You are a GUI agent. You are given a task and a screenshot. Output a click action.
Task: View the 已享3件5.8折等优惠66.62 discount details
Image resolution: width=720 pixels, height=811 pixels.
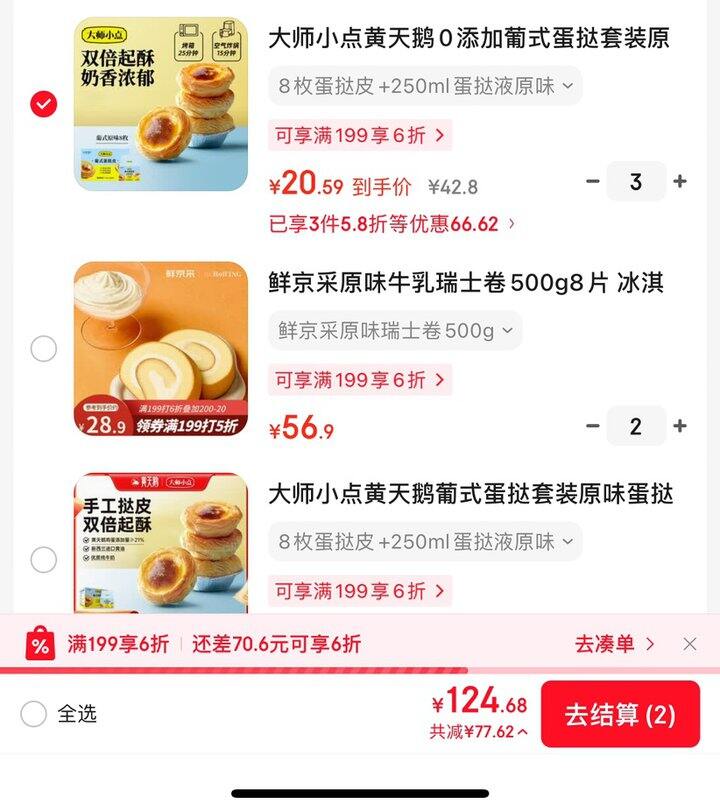tap(393, 224)
